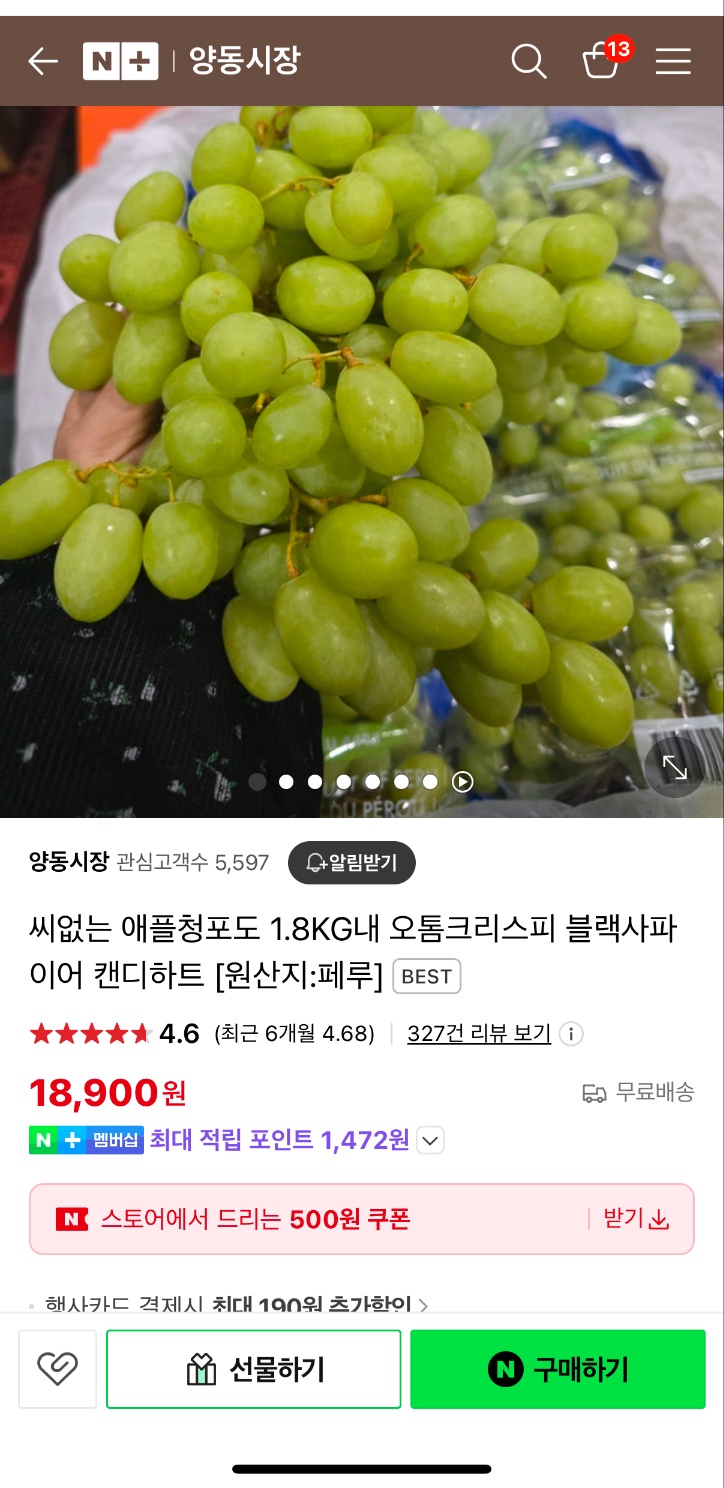Viewport: 724px width, 1488px height.
Task: Expand the product image to fullscreen
Action: [675, 767]
